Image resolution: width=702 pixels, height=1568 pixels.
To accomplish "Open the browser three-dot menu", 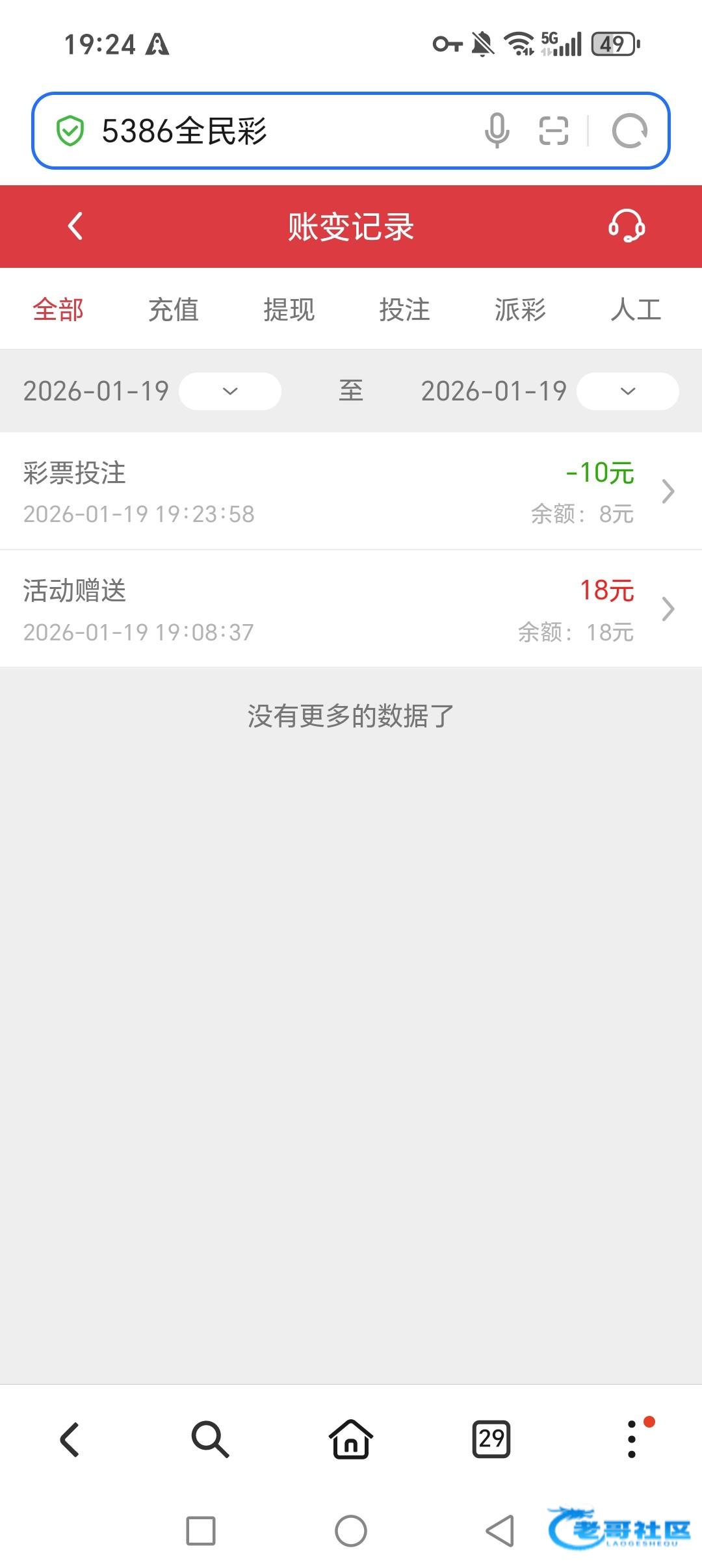I will (x=632, y=1439).
